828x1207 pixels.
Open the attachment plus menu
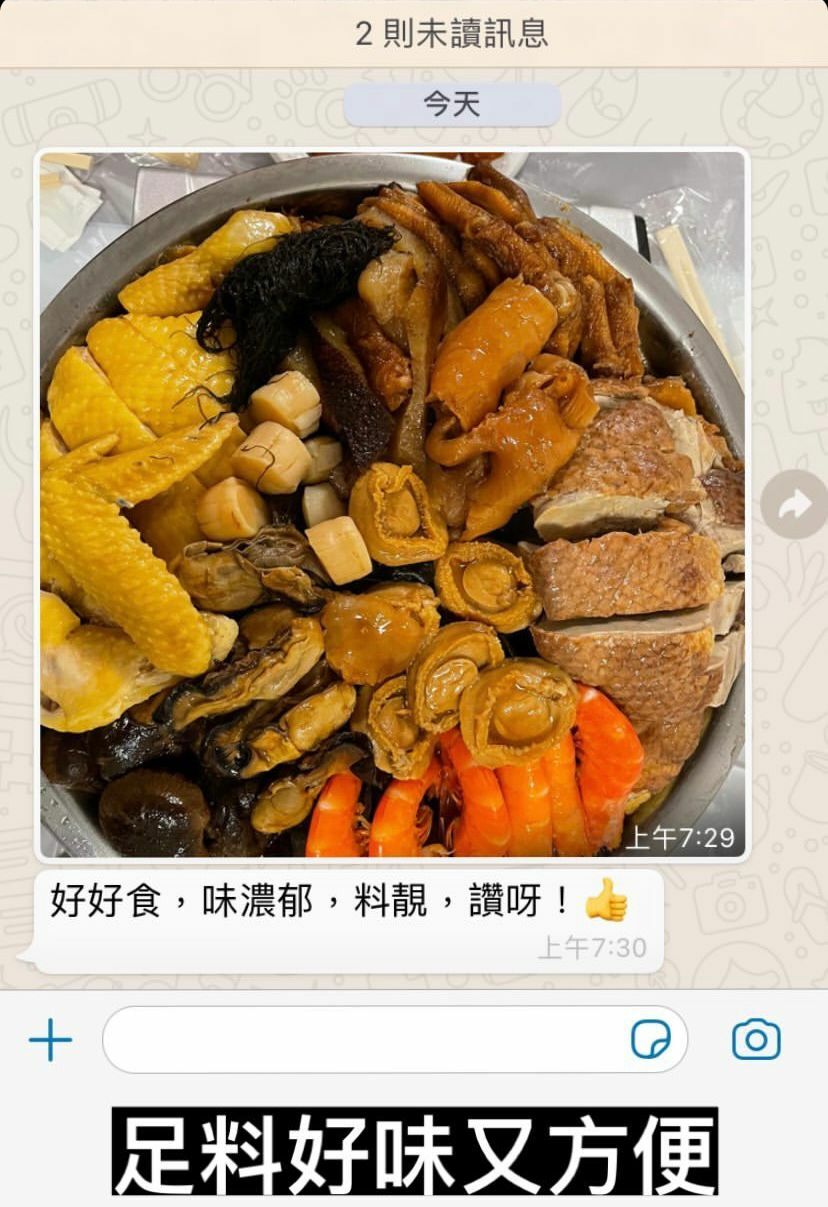pos(50,1041)
